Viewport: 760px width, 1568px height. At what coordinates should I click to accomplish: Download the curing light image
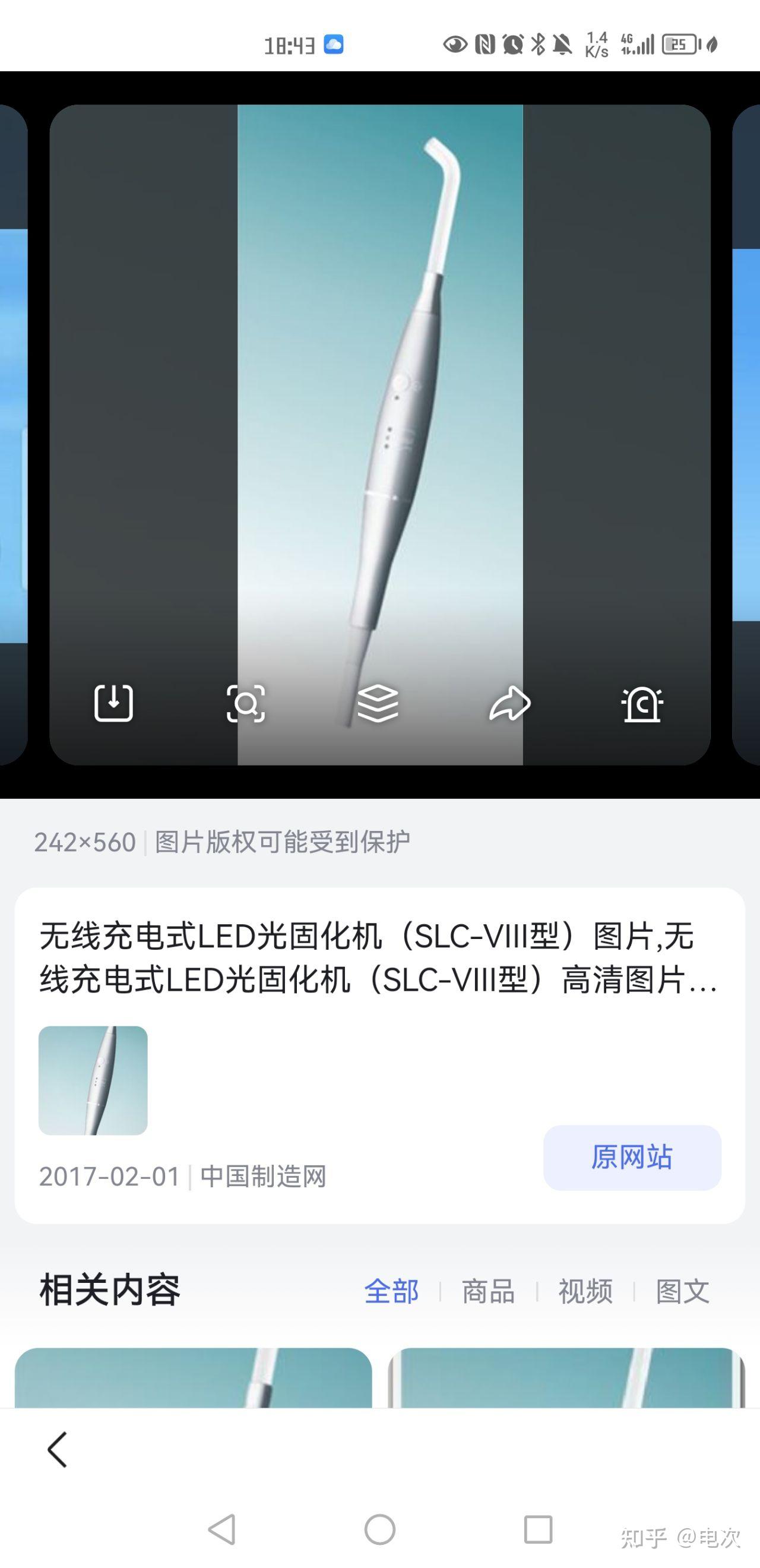(113, 703)
